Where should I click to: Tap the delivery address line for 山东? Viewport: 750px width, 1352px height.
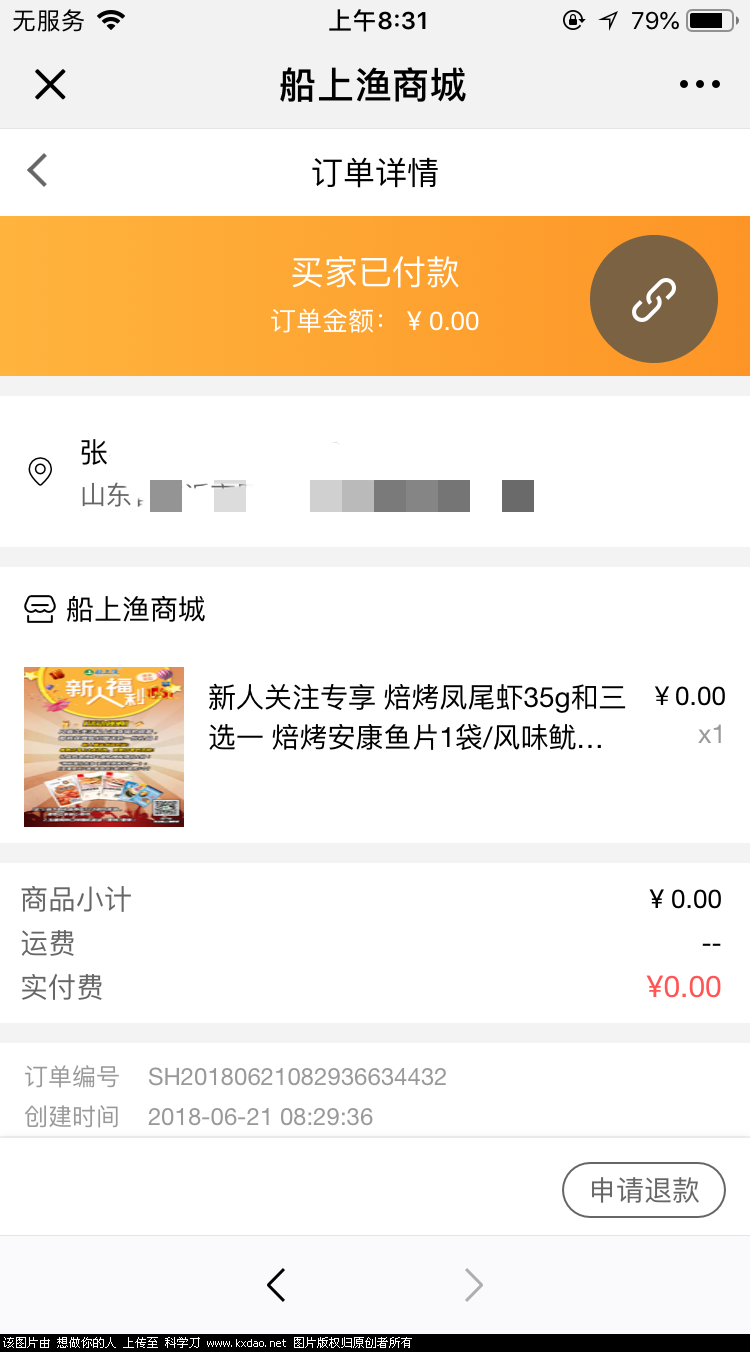[x=300, y=495]
